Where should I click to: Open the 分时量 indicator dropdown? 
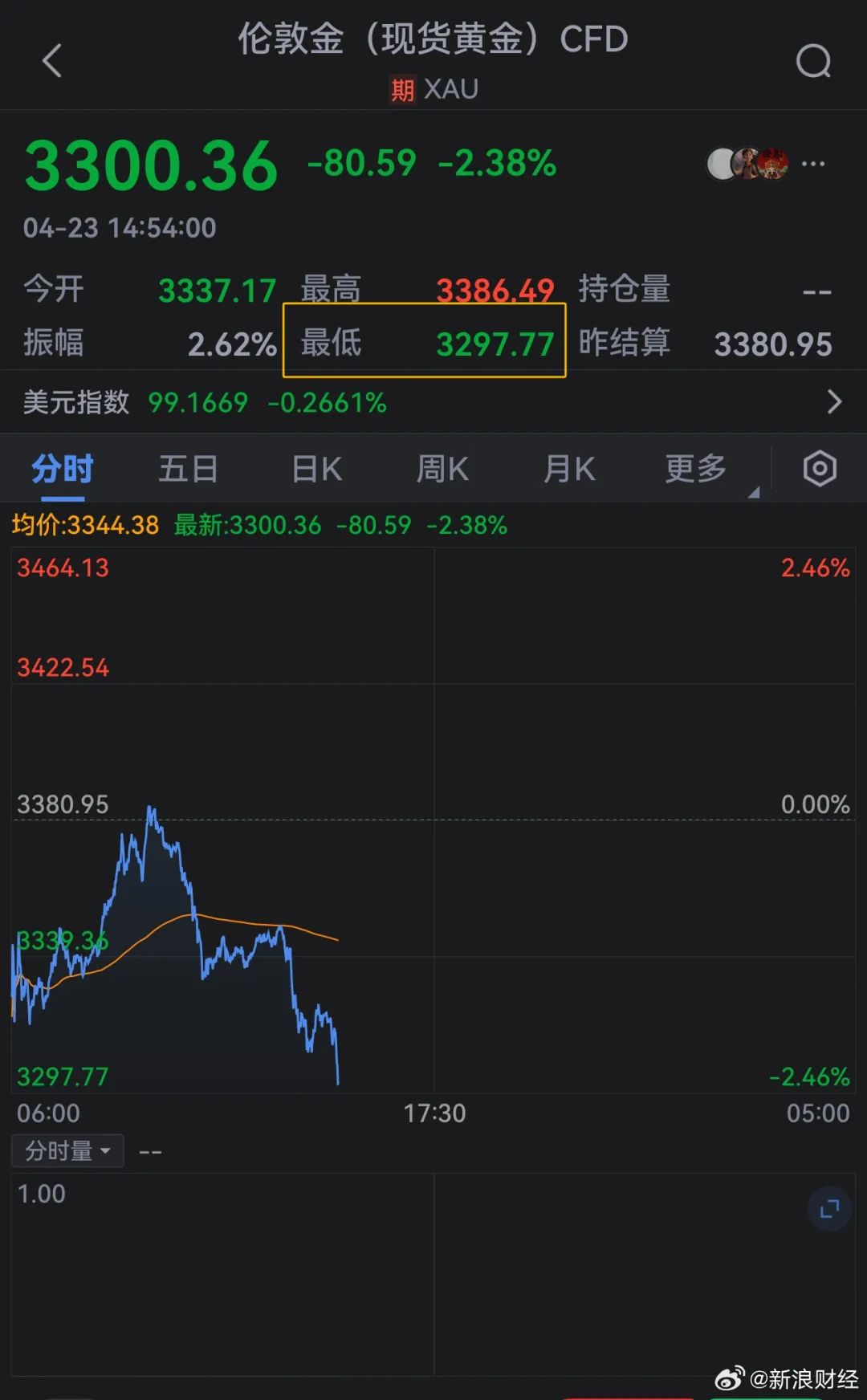tap(67, 1151)
